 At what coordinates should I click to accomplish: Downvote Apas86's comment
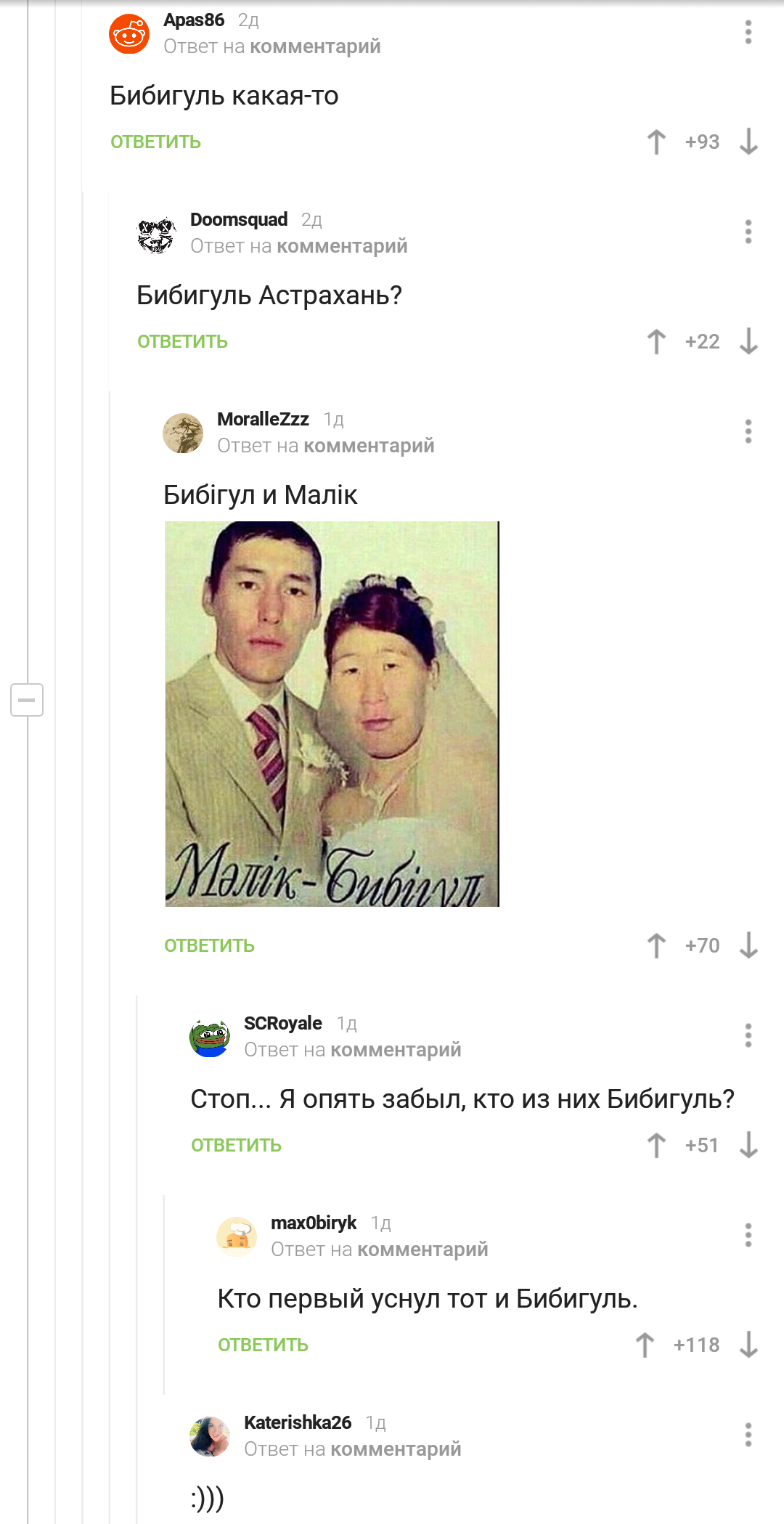coord(748,142)
